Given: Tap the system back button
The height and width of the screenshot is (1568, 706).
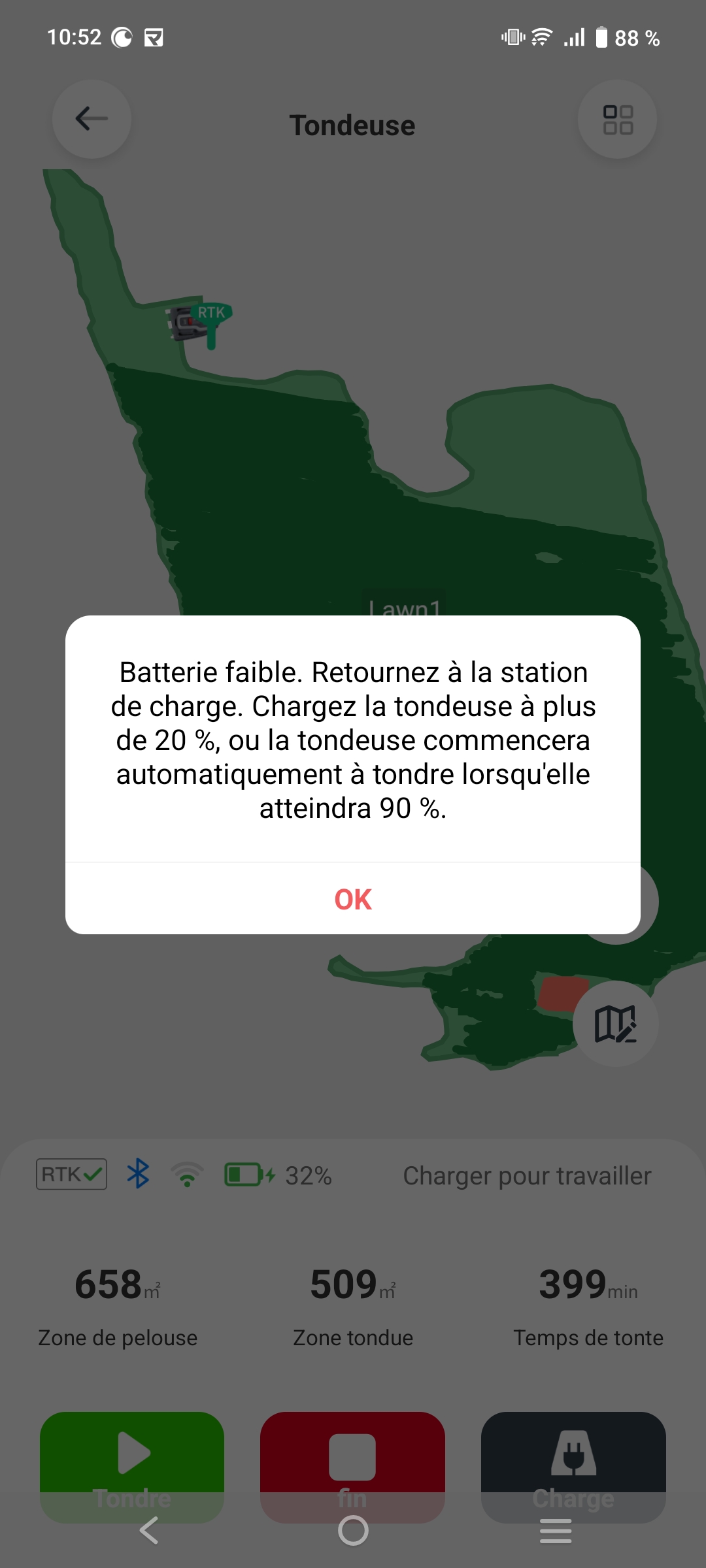Looking at the screenshot, I should [149, 1531].
